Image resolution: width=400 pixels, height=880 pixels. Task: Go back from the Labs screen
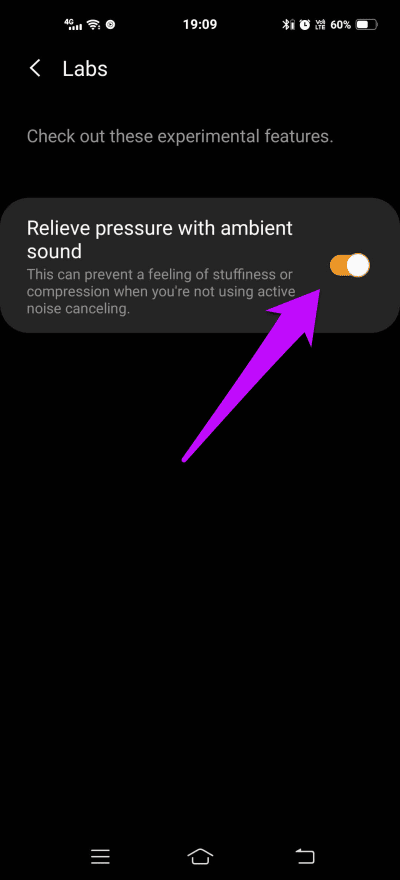(35, 69)
